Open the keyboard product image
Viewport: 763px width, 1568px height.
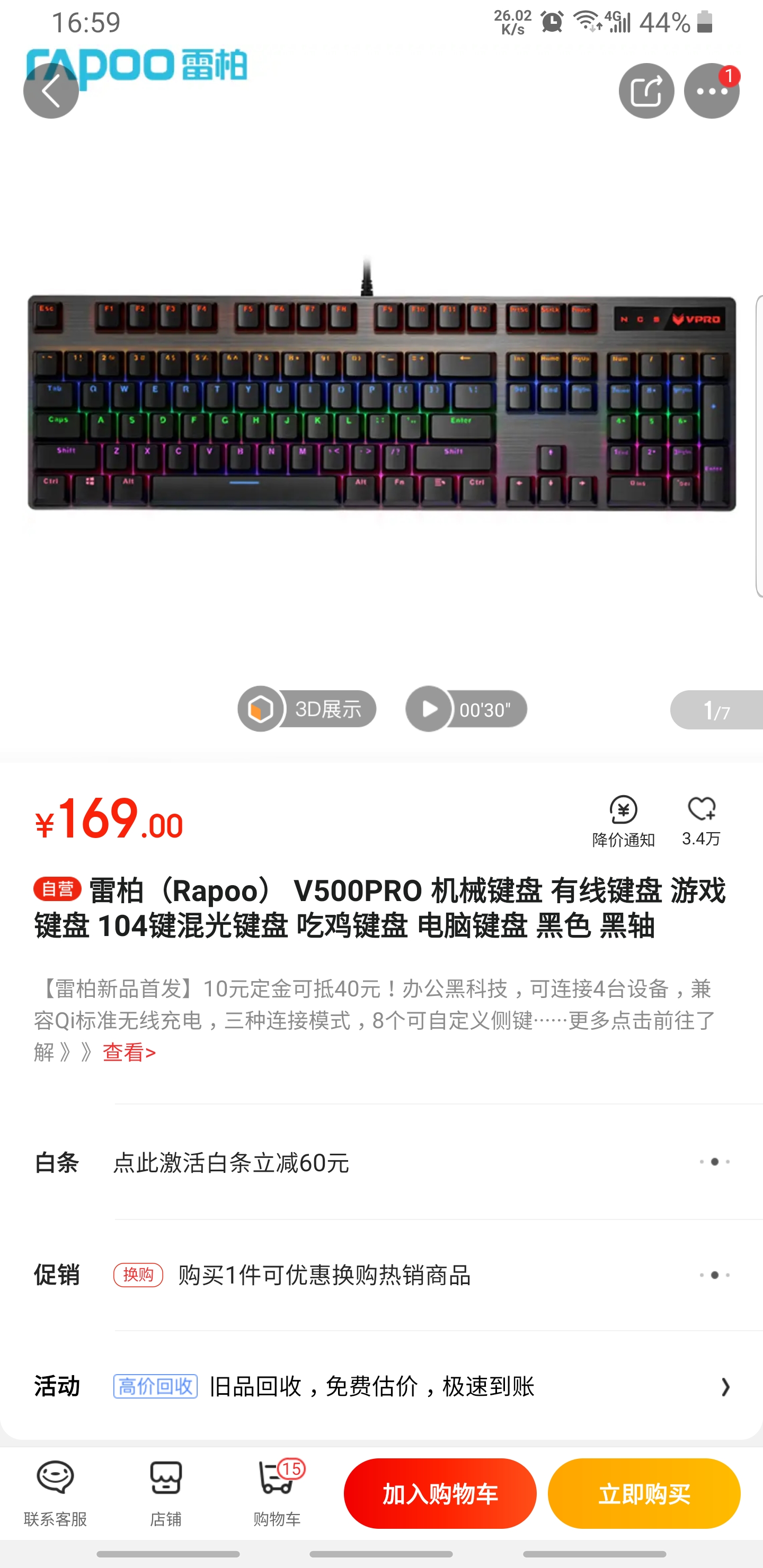381,402
